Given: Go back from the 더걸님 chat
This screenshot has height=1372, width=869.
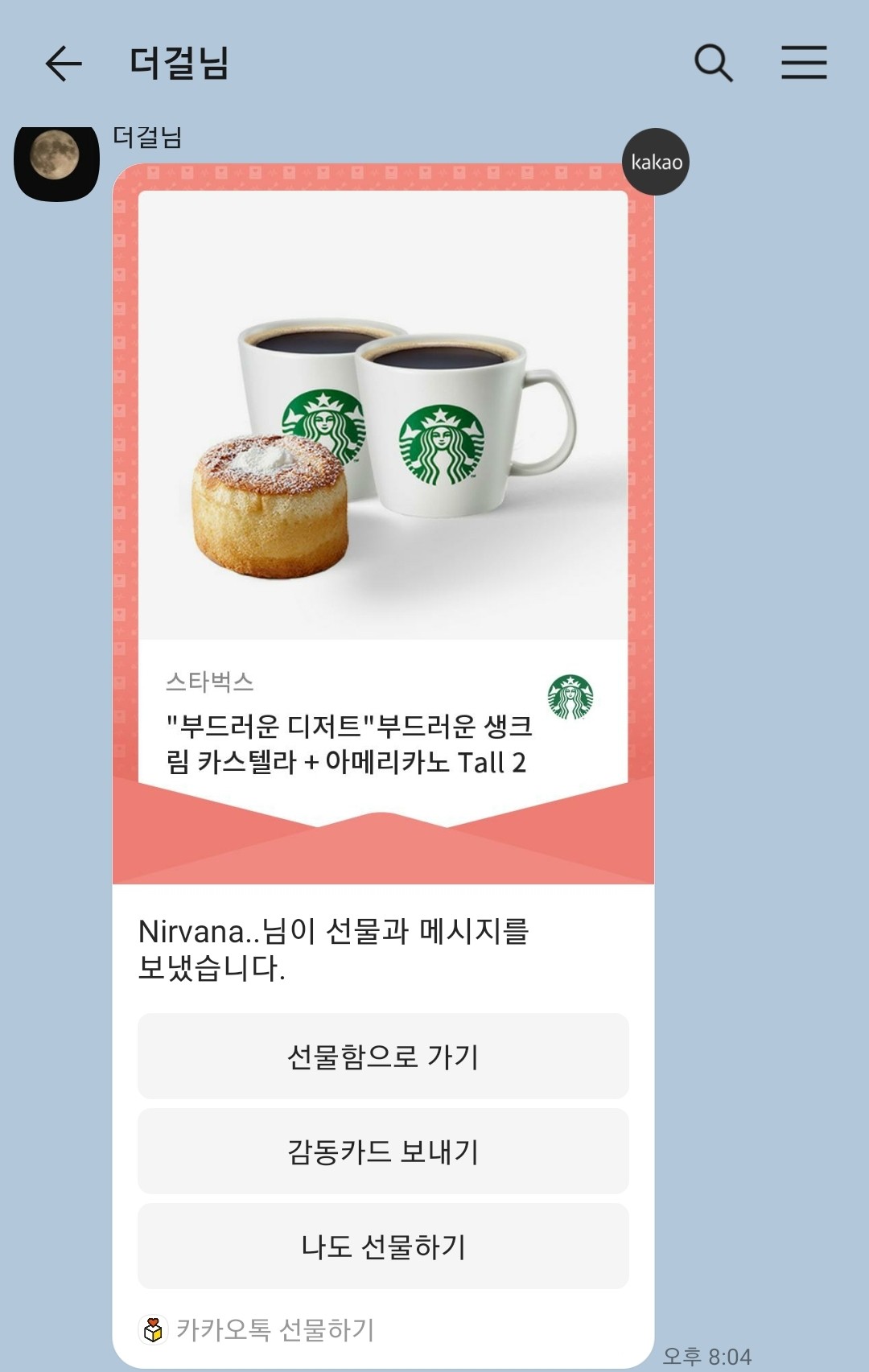Looking at the screenshot, I should click(x=64, y=63).
